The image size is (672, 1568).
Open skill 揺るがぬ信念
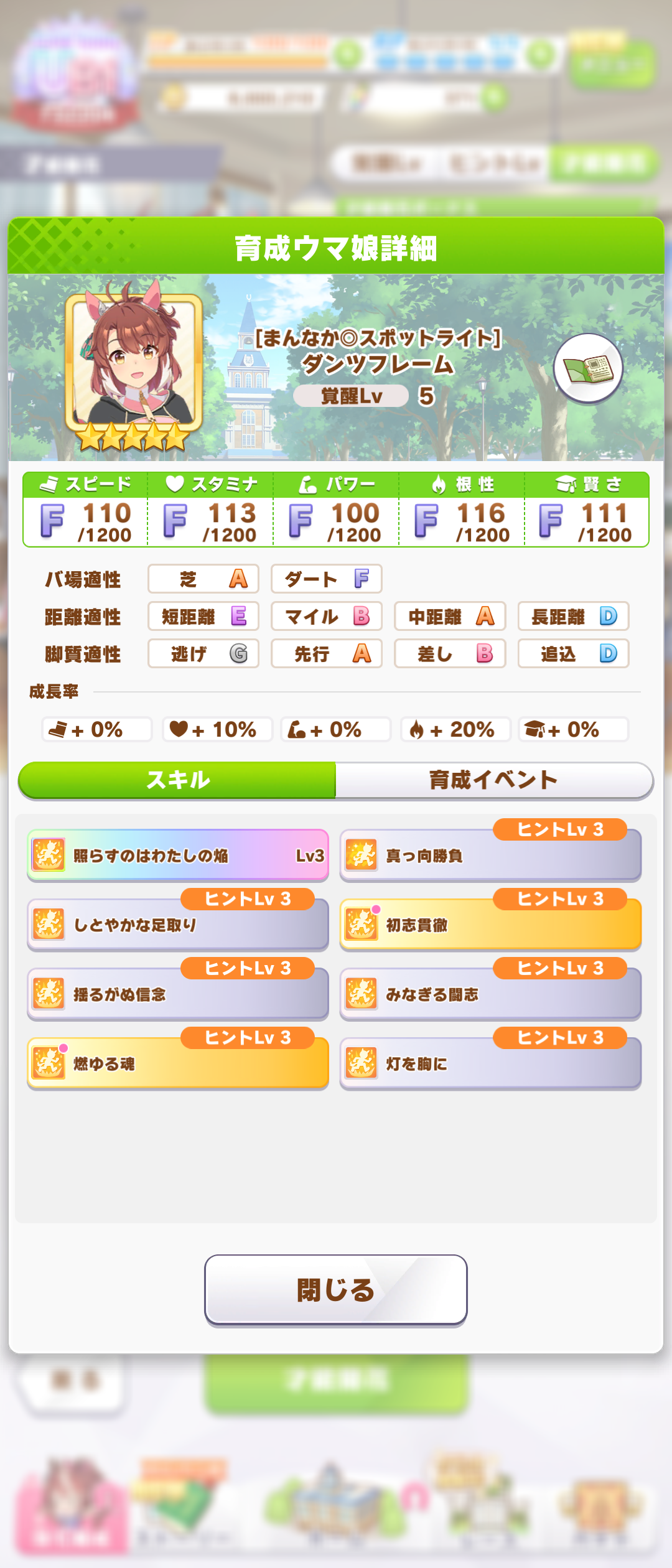(x=178, y=994)
